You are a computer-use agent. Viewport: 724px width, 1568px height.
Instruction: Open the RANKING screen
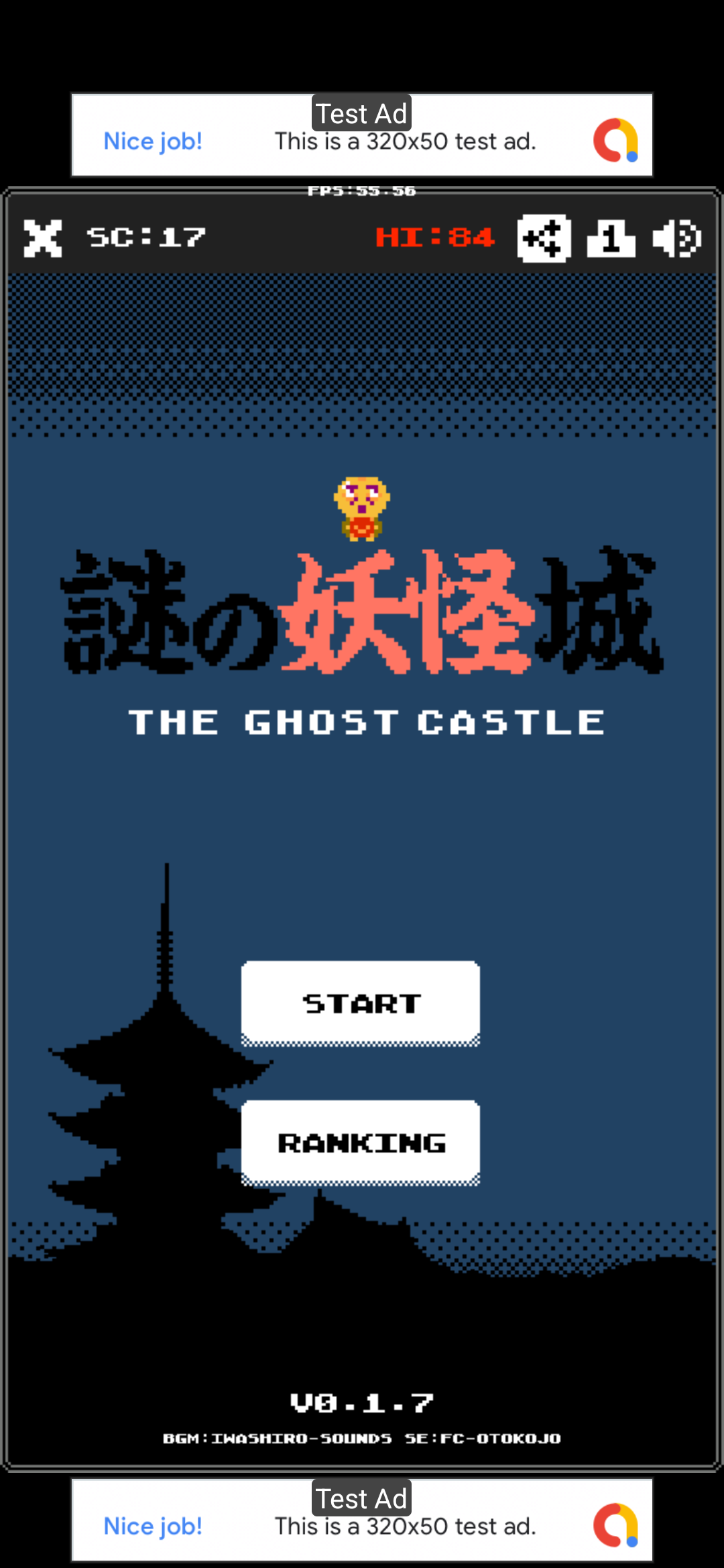coord(361,1142)
